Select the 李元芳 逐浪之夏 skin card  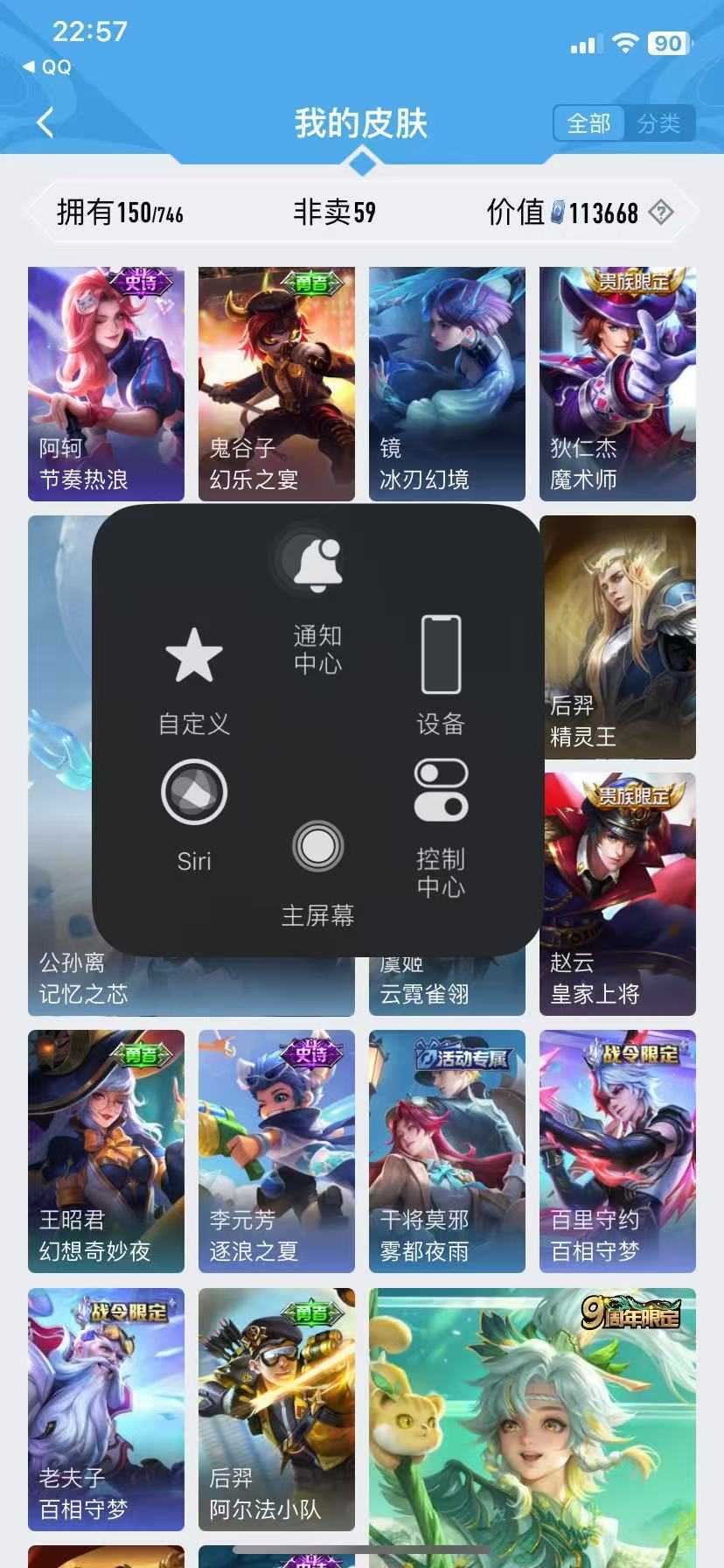coord(276,1151)
